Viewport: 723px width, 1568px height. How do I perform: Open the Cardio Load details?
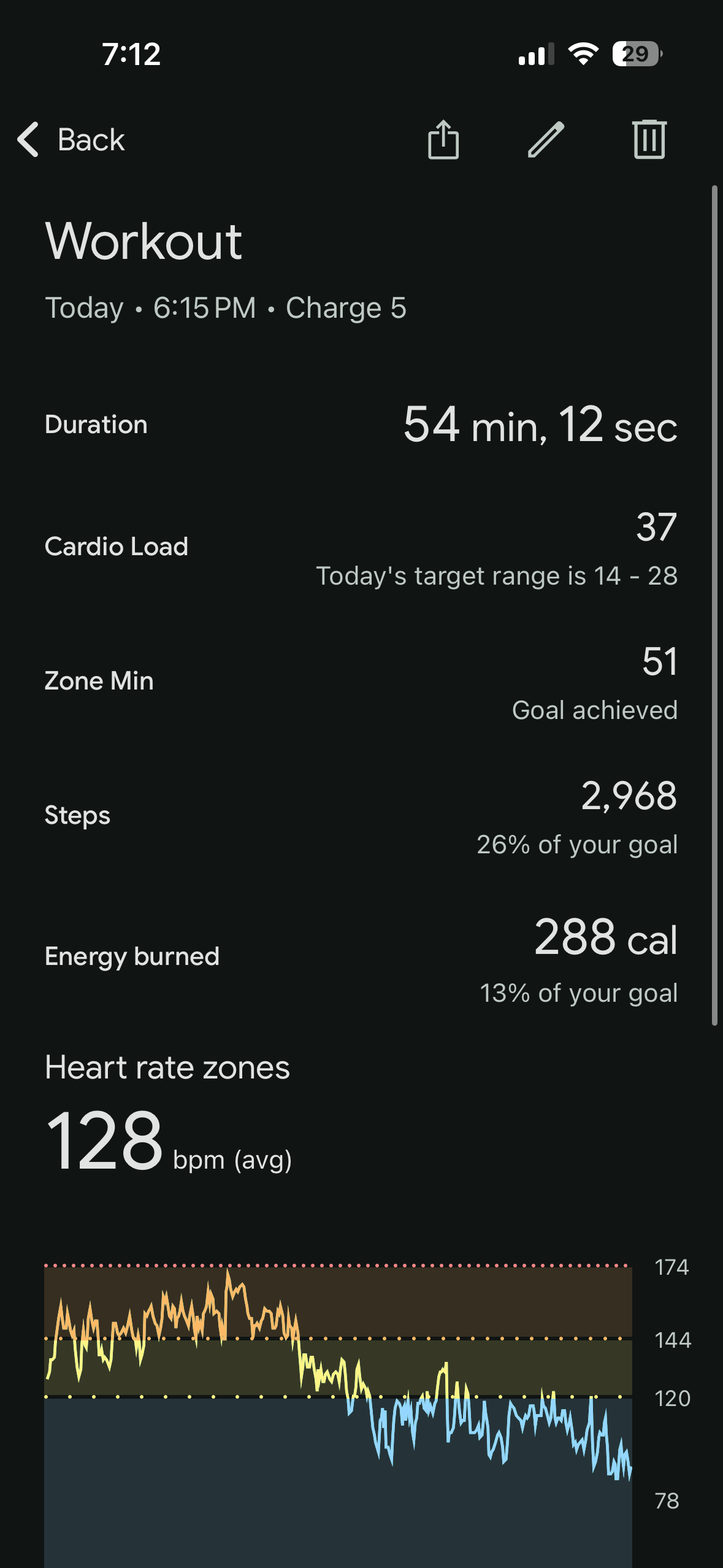click(361, 546)
